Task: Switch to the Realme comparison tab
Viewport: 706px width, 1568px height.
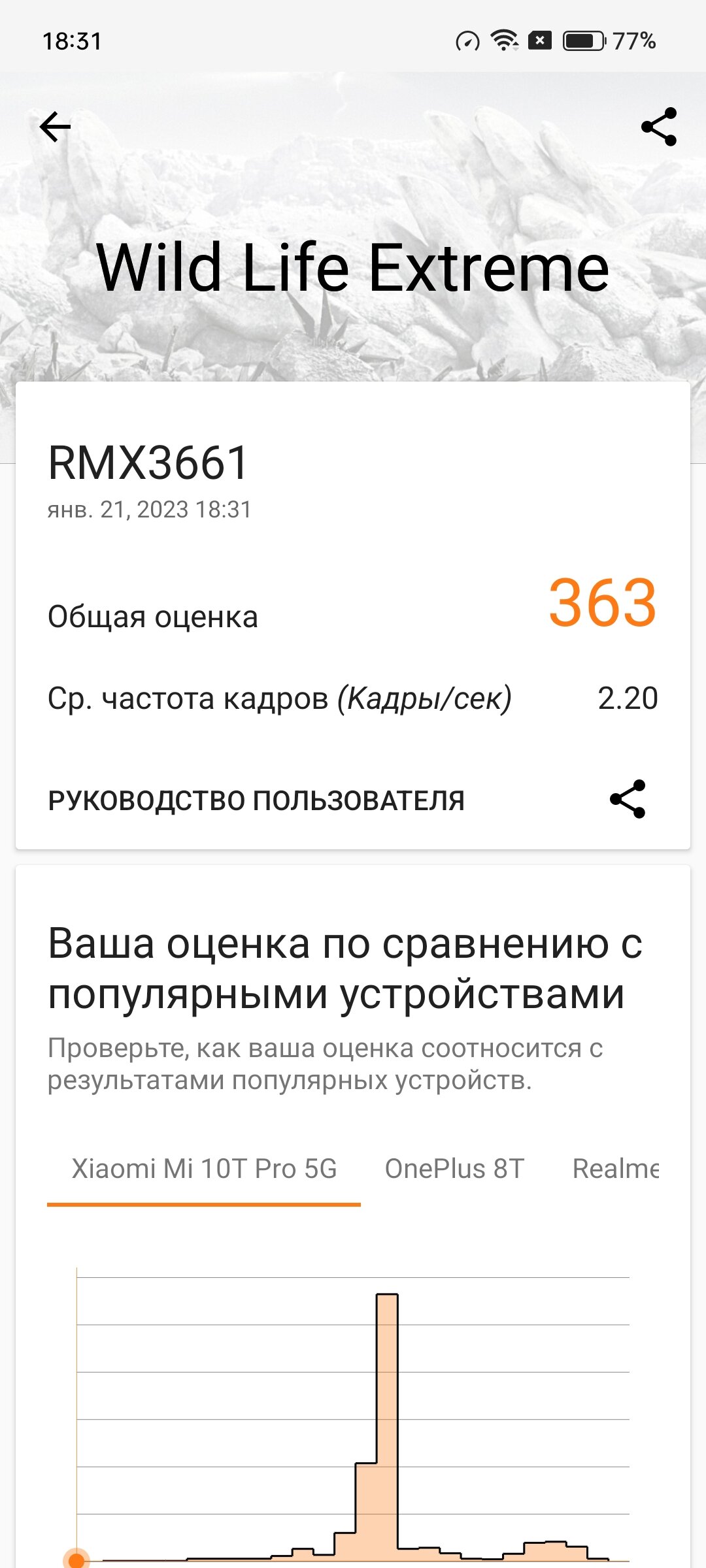Action: tap(615, 1169)
